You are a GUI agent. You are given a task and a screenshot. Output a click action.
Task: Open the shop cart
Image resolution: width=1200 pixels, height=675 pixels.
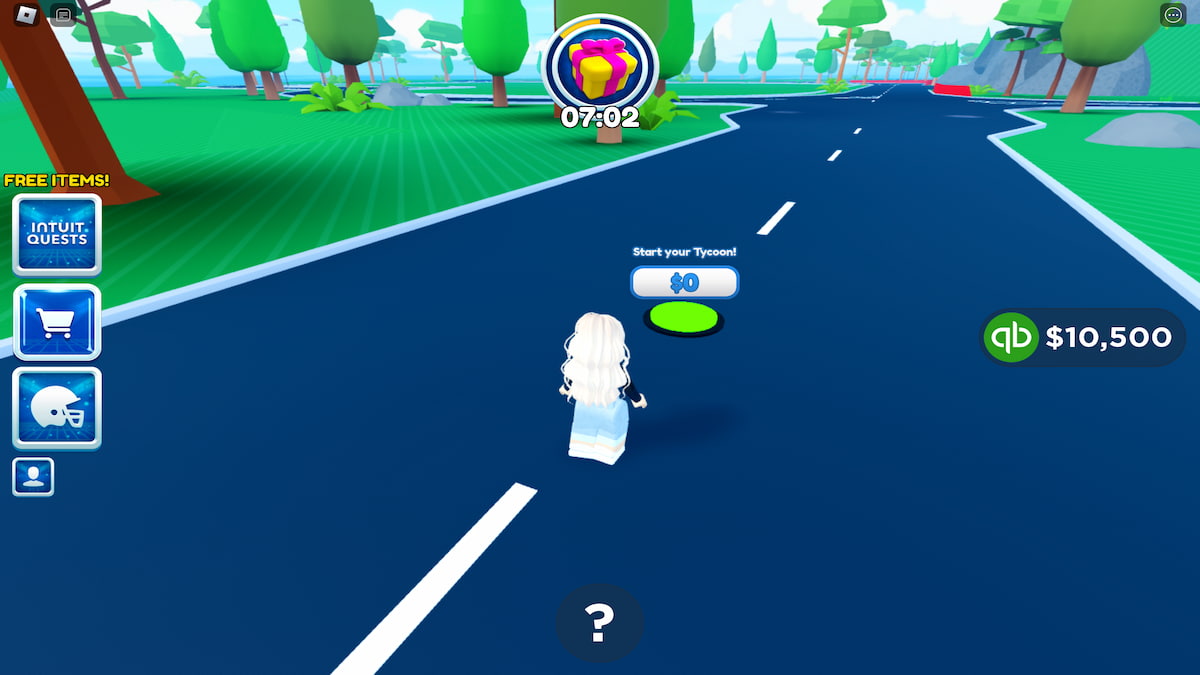pos(57,322)
